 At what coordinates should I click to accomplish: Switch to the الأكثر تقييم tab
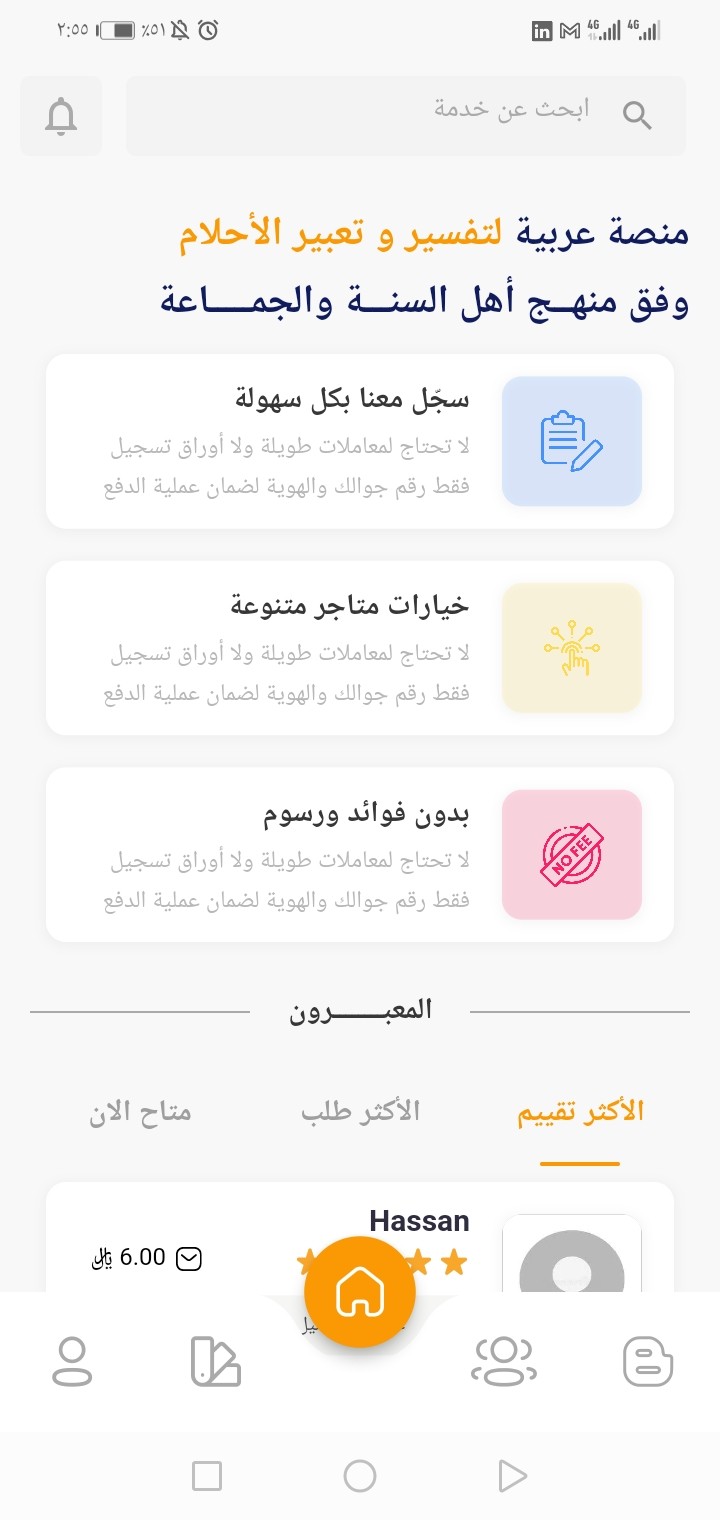pos(580,1112)
